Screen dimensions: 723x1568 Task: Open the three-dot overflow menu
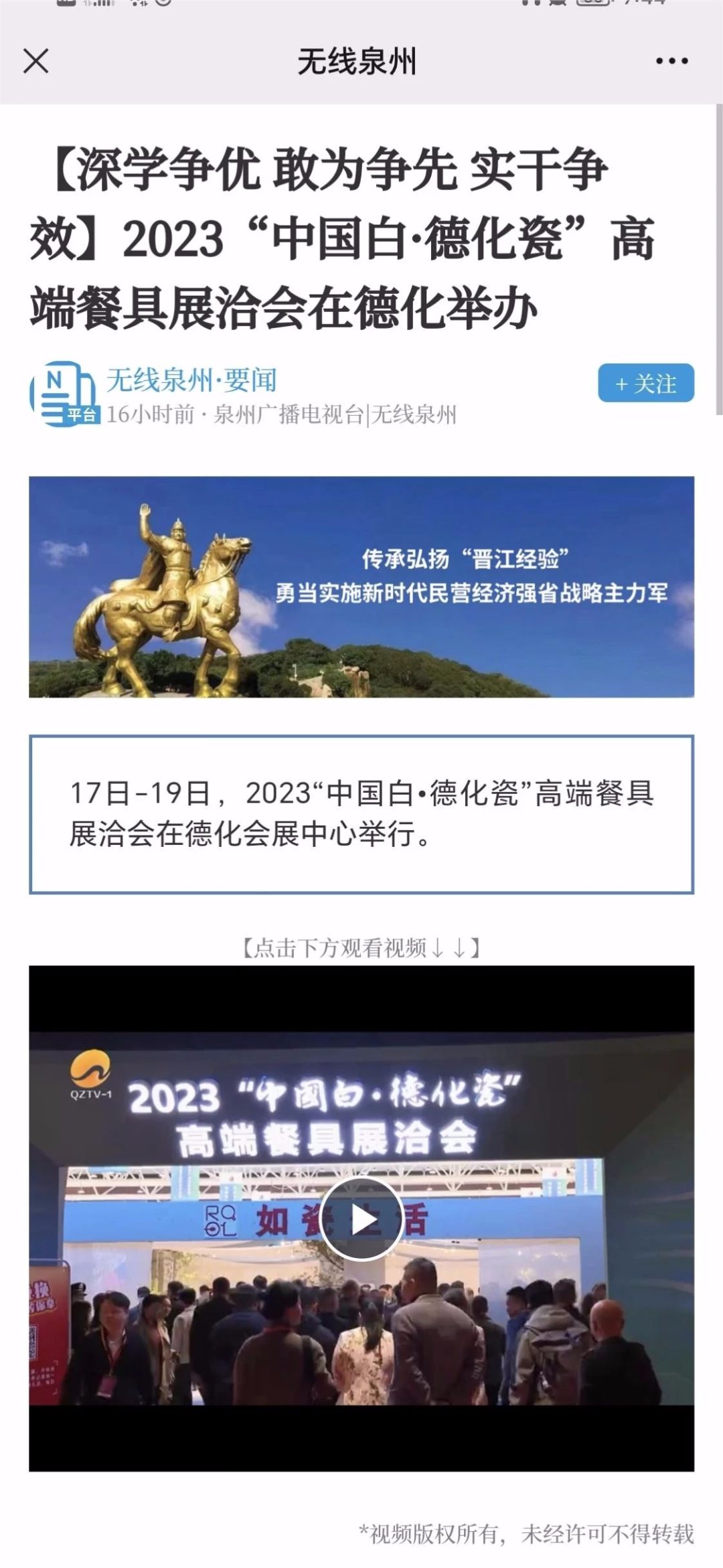pos(671,62)
